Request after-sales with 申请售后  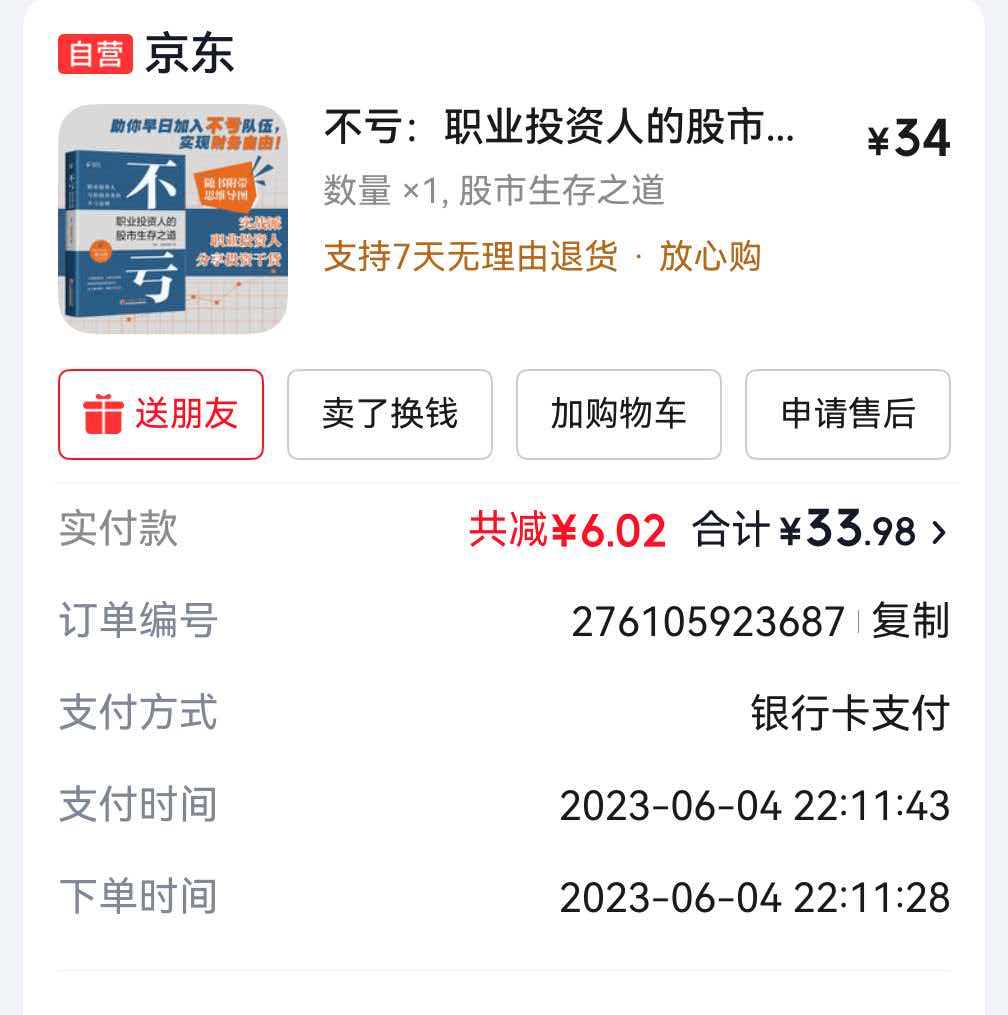click(x=847, y=414)
